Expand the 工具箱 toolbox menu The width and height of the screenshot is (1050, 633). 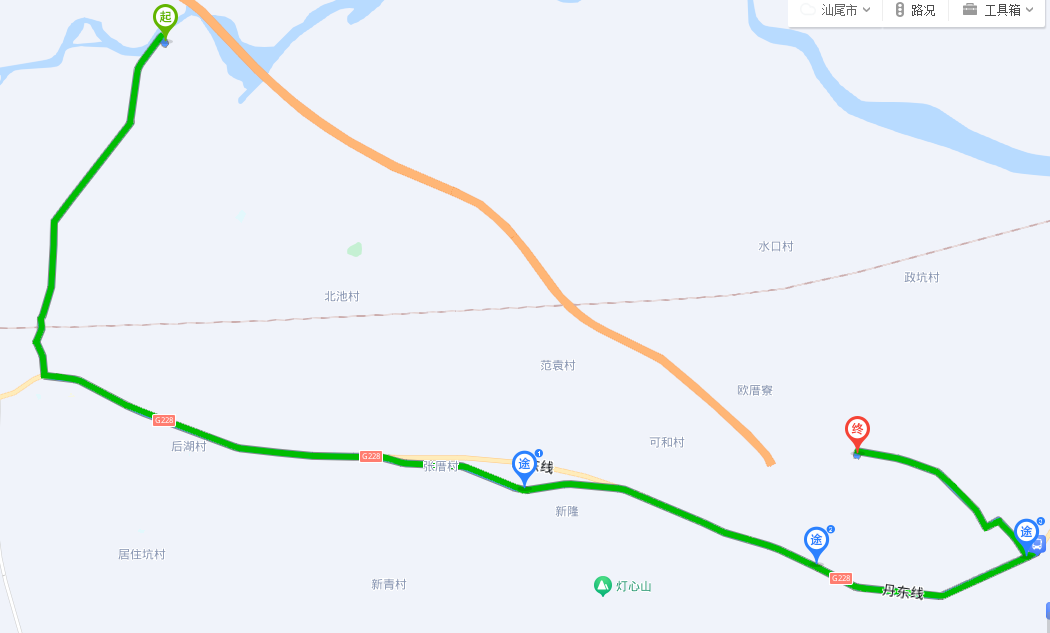pyautogui.click(x=997, y=10)
